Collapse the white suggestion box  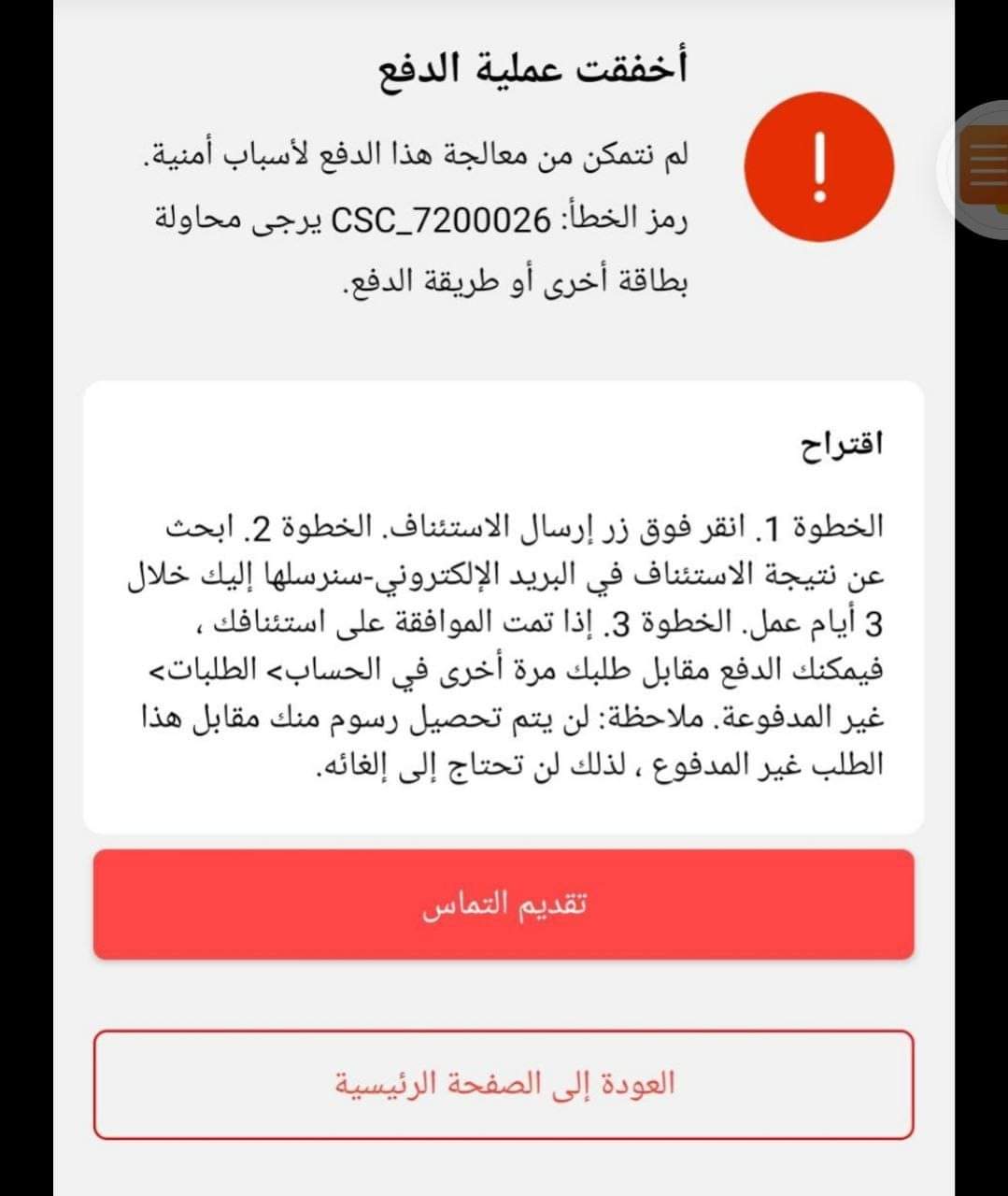pos(504,603)
